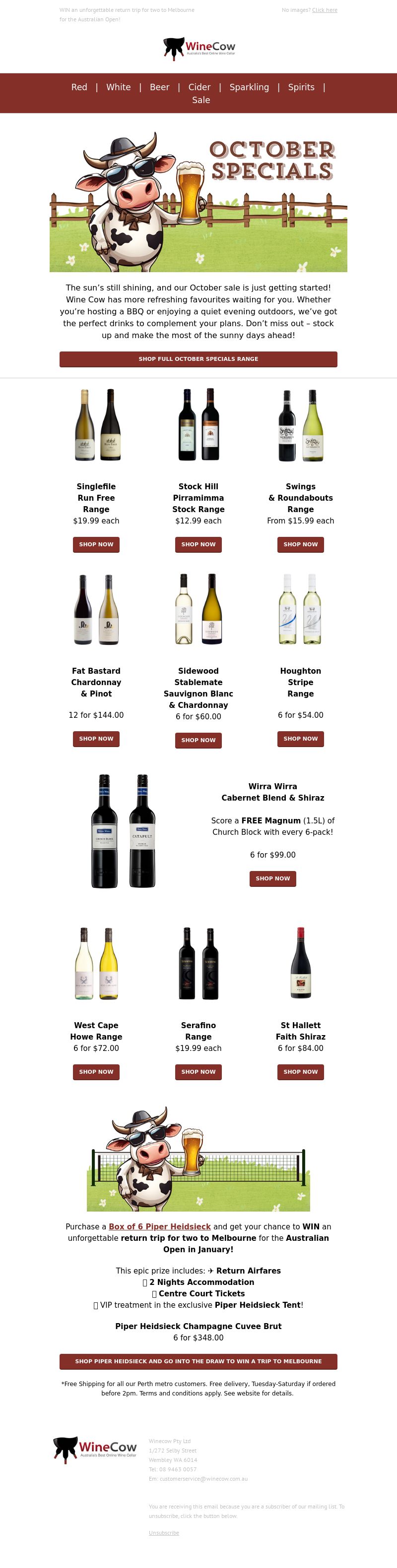This screenshot has width=397, height=1568.
Task: Shop now for Singlefile Run Free Range
Action: (x=96, y=544)
